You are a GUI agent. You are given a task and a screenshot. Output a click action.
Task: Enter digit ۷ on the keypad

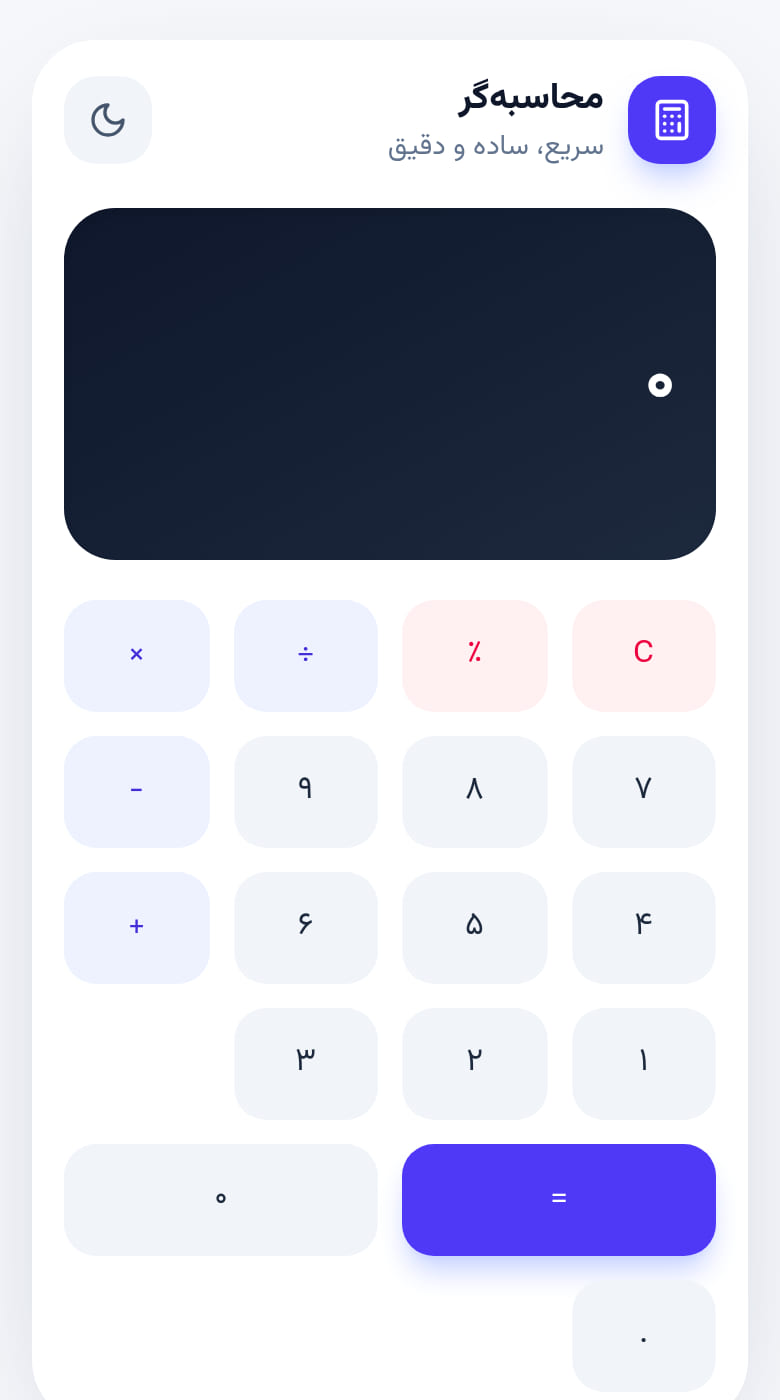644,792
